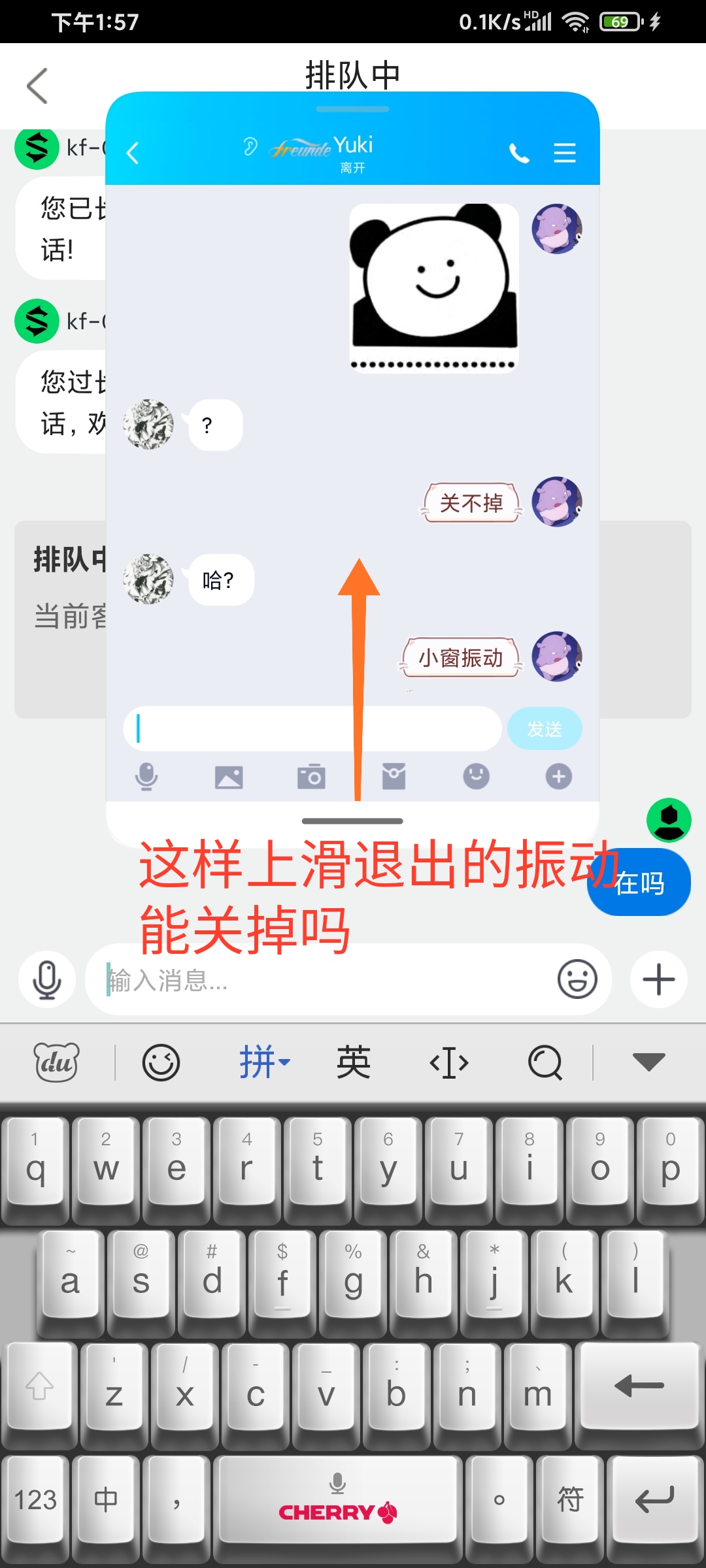Open the menu in Yuki's chat window

coord(565,153)
